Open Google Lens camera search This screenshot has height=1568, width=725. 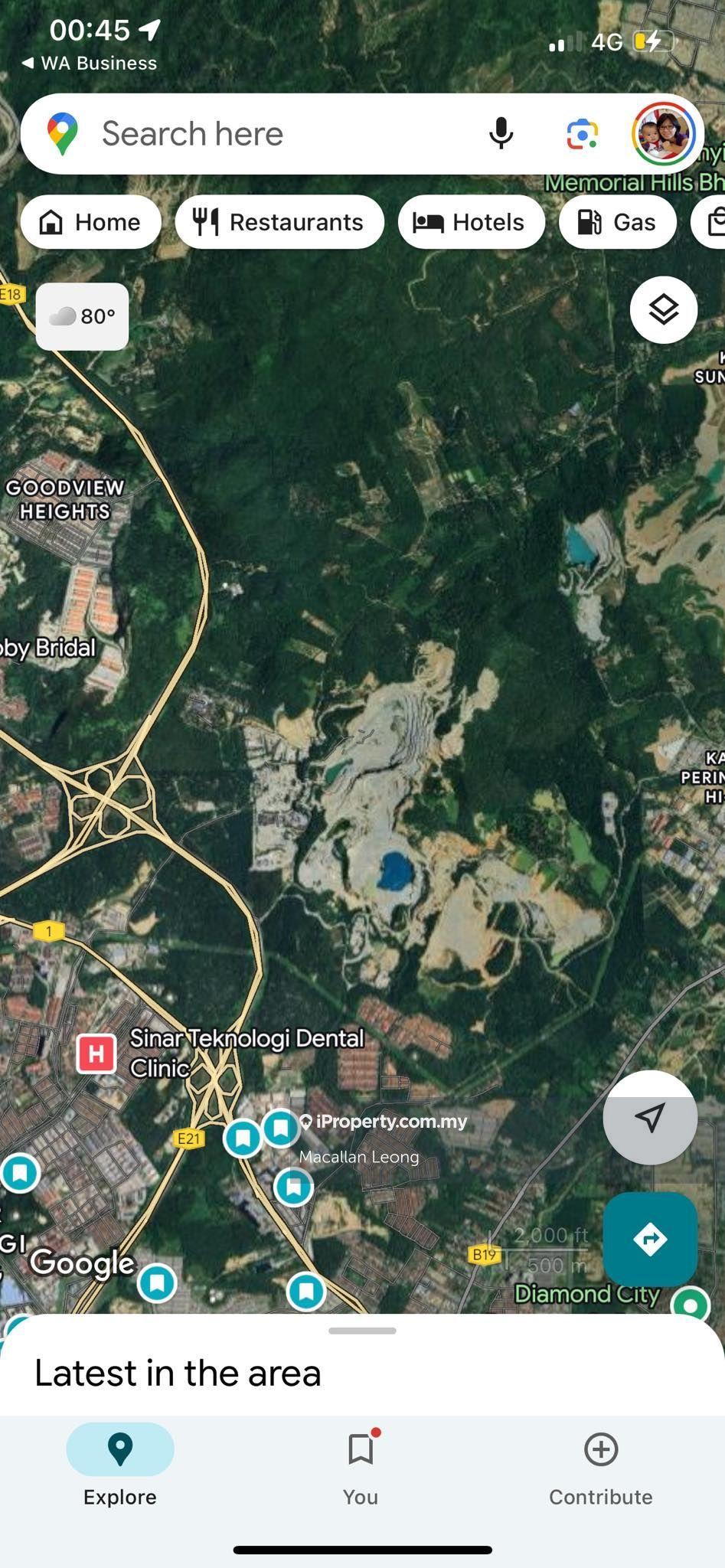click(582, 134)
